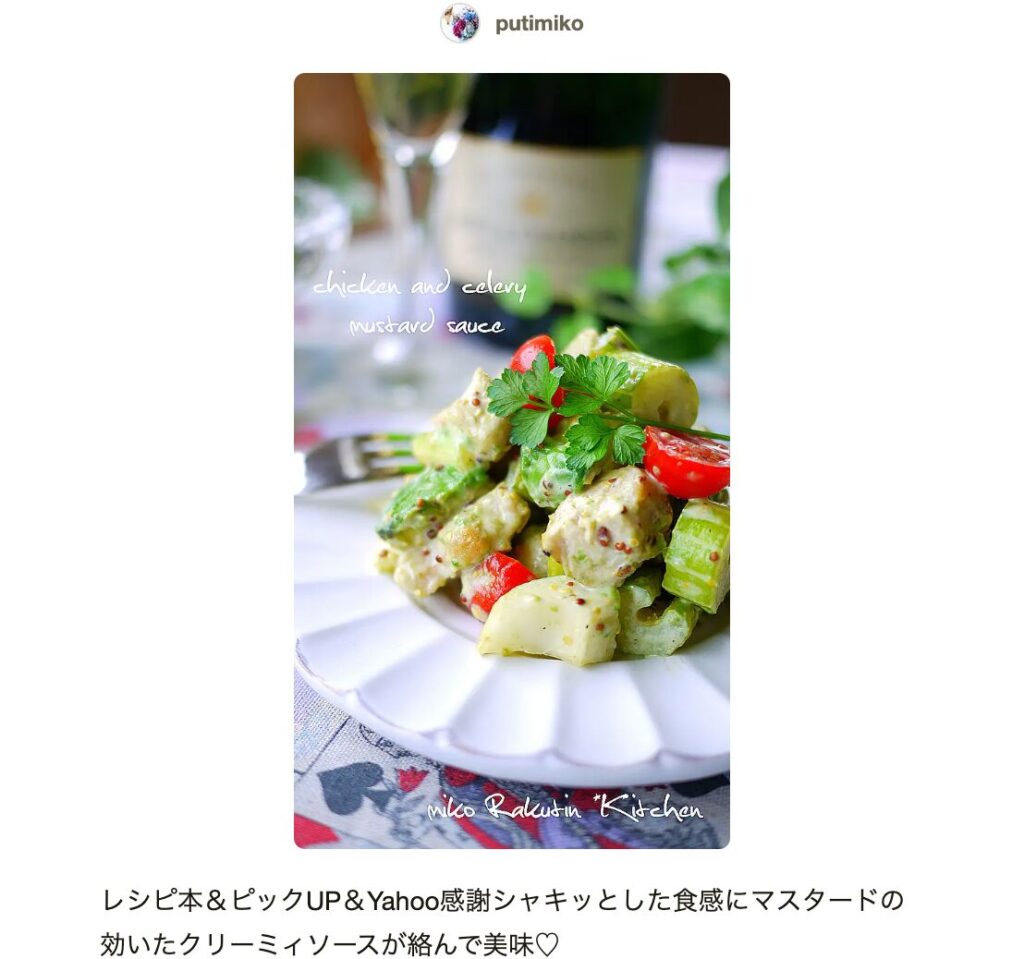Open putimiko's profile avatar
The width and height of the screenshot is (1024, 959).
click(460, 23)
